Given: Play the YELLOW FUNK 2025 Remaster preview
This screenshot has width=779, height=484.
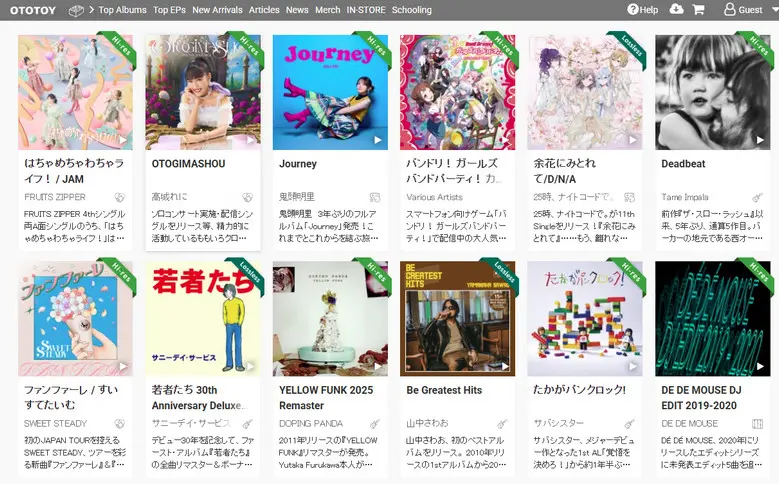Looking at the screenshot, I should click(x=377, y=366).
